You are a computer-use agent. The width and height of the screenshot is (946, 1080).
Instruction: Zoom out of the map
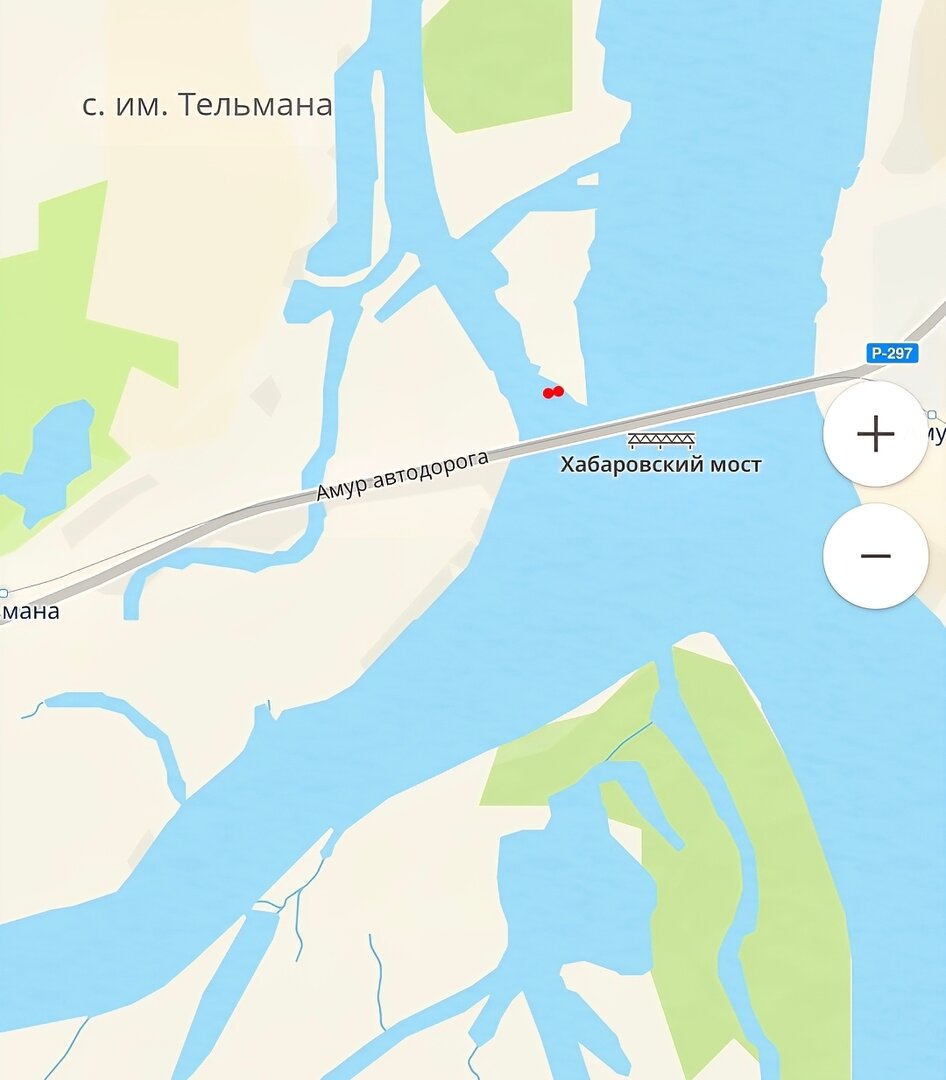pos(875,556)
